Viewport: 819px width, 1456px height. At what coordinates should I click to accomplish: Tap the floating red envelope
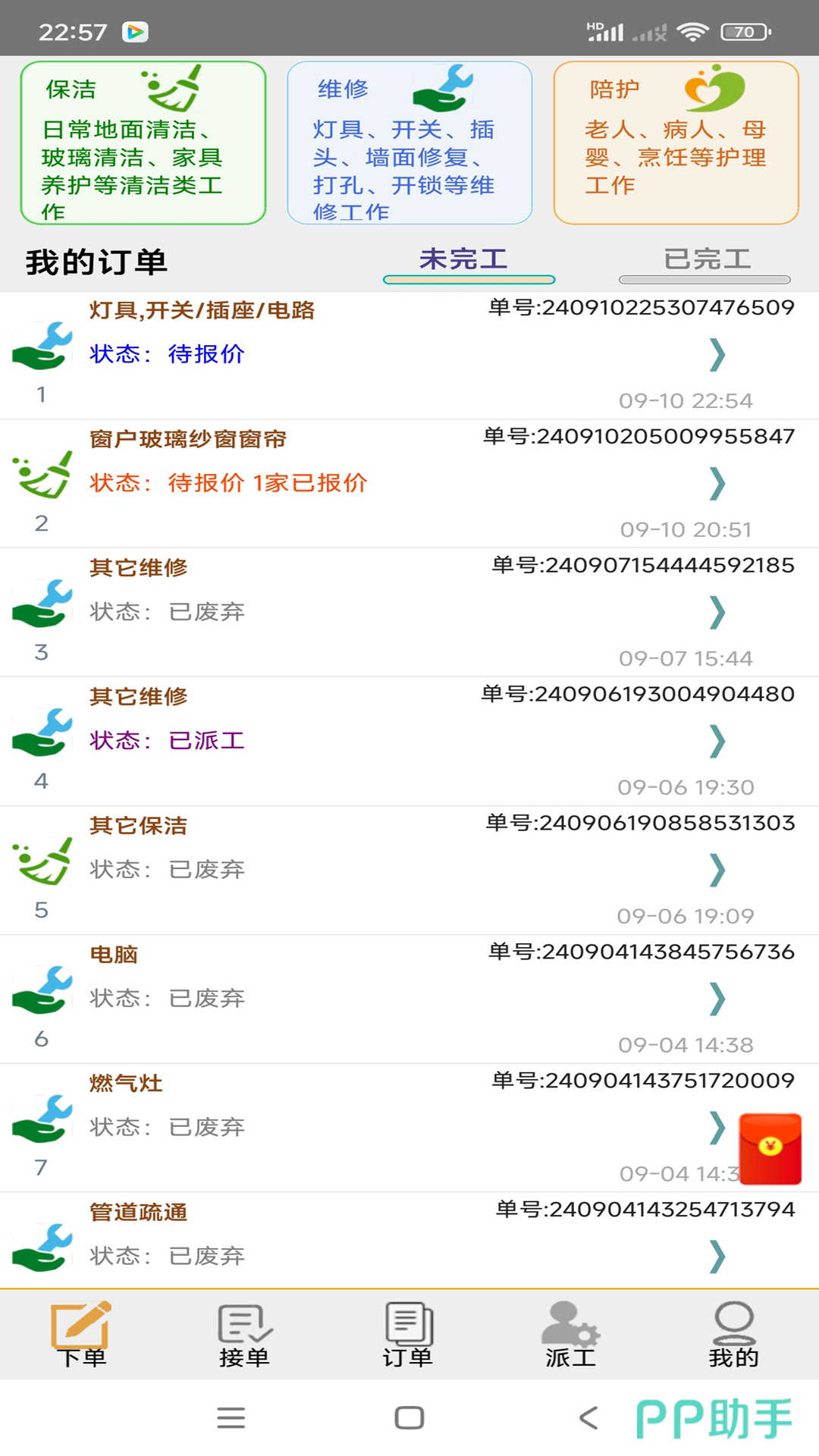click(770, 1148)
